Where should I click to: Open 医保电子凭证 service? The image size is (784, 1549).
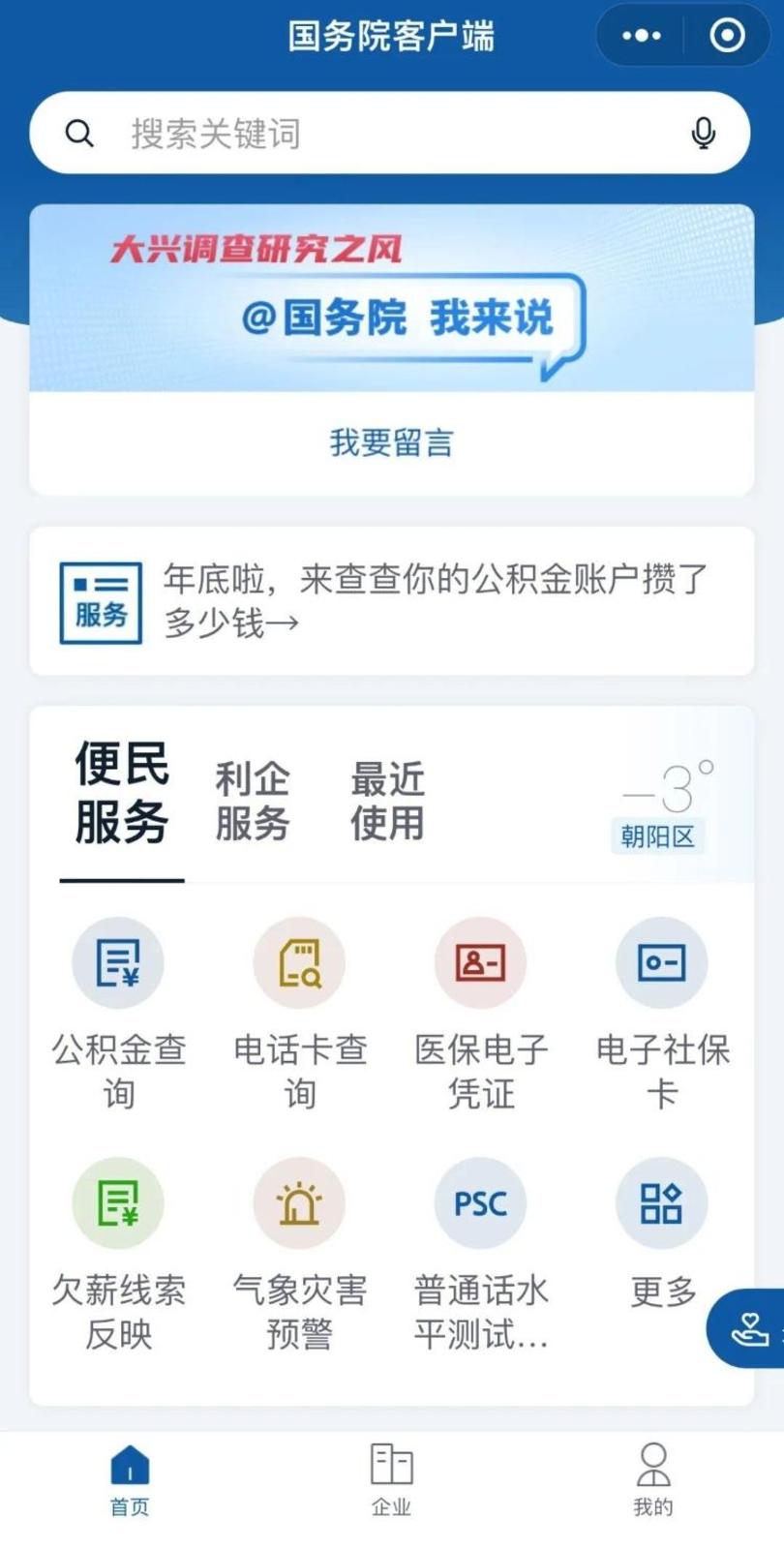[x=481, y=1012]
